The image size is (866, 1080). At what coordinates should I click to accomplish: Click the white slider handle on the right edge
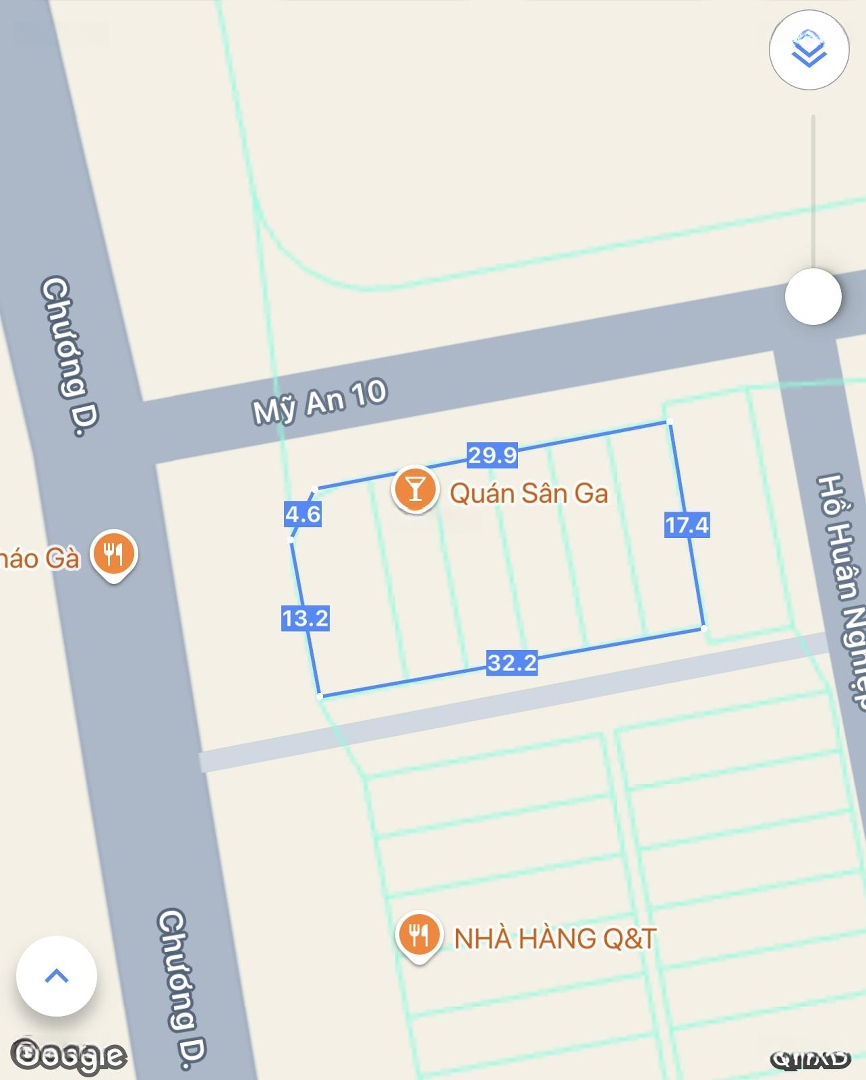(x=813, y=296)
